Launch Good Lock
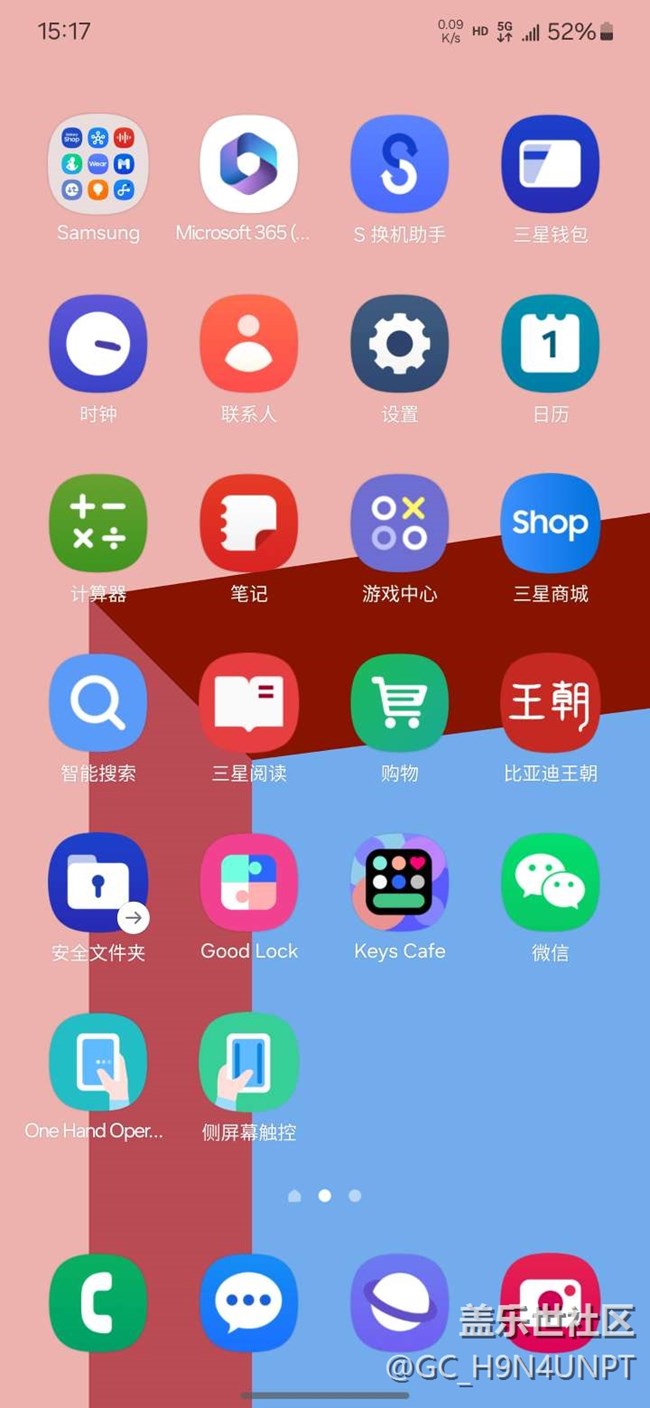This screenshot has height=1408, width=650. tap(249, 882)
